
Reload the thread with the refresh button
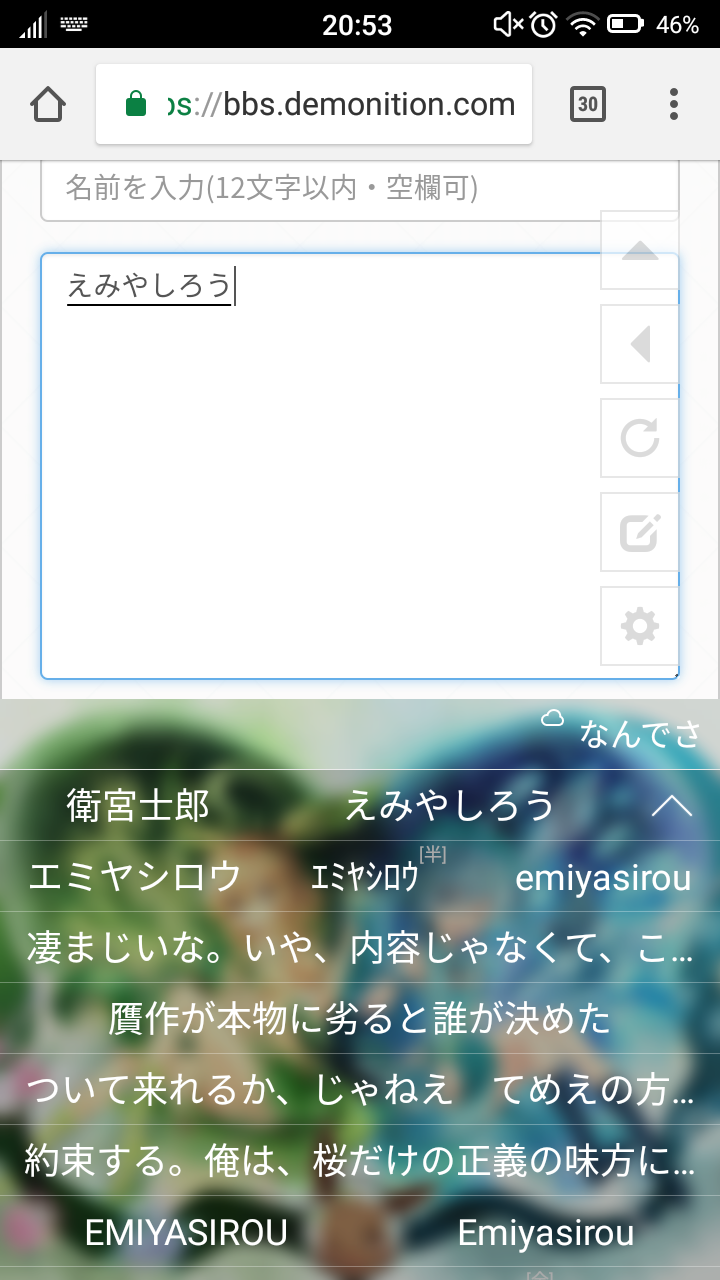[640, 438]
